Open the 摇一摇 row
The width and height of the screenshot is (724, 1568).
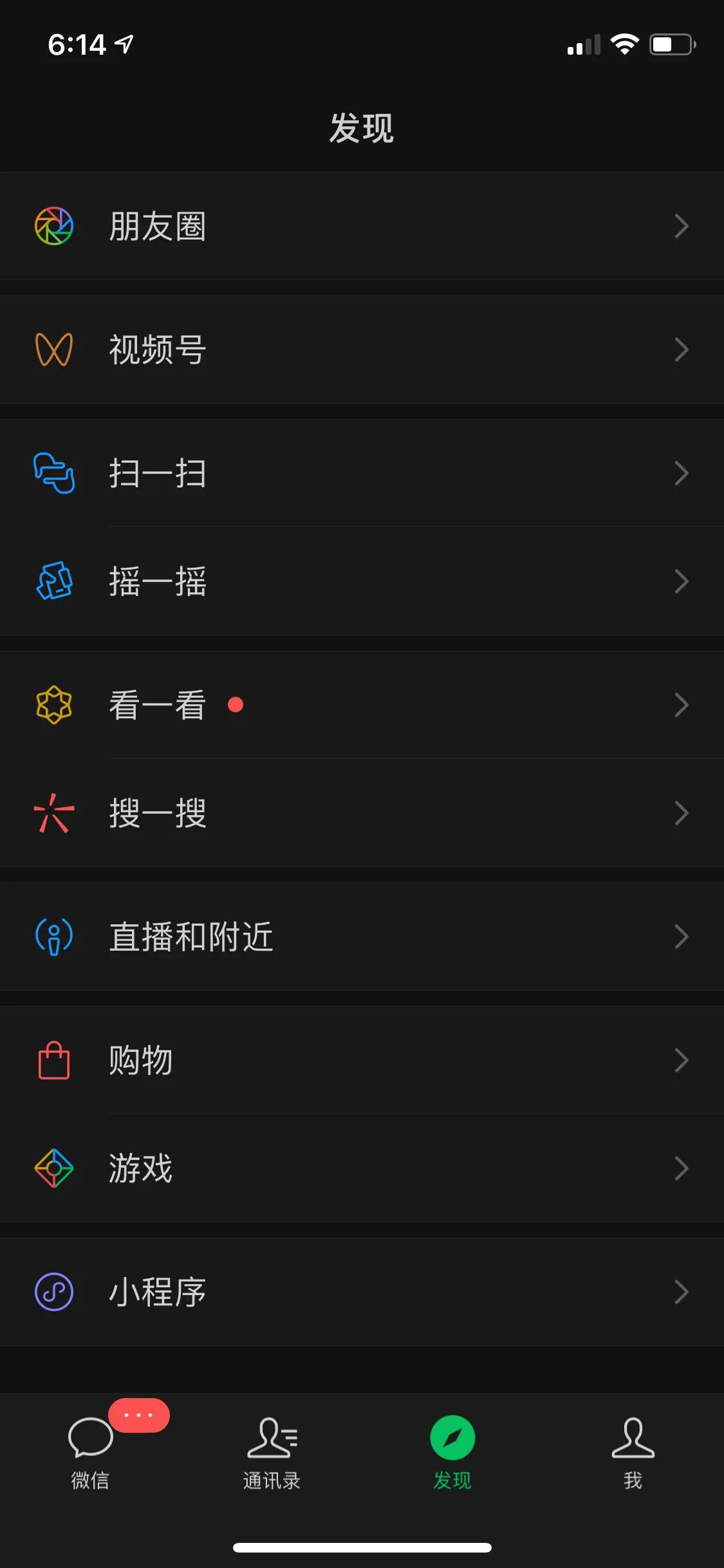360,581
